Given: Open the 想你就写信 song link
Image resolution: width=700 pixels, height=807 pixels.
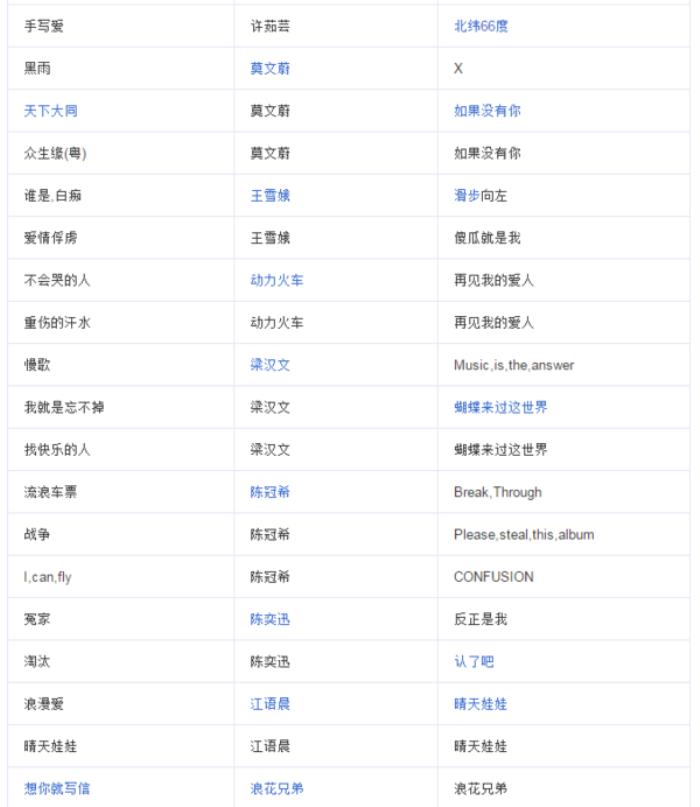Looking at the screenshot, I should tap(57, 788).
